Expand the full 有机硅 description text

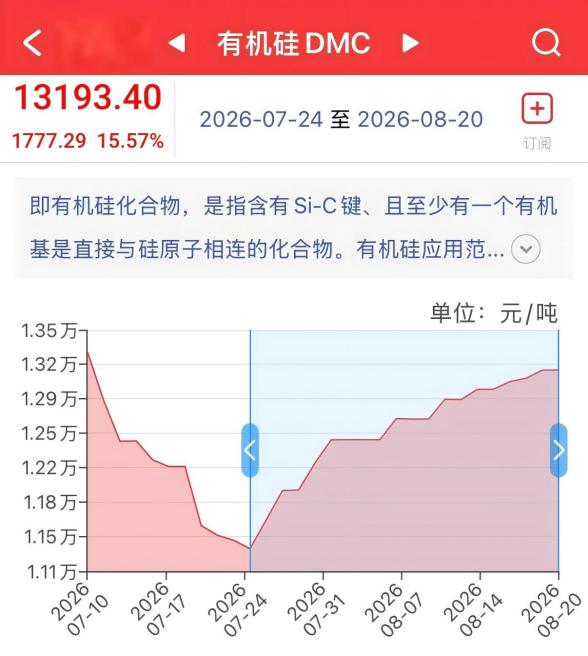(x=526, y=249)
